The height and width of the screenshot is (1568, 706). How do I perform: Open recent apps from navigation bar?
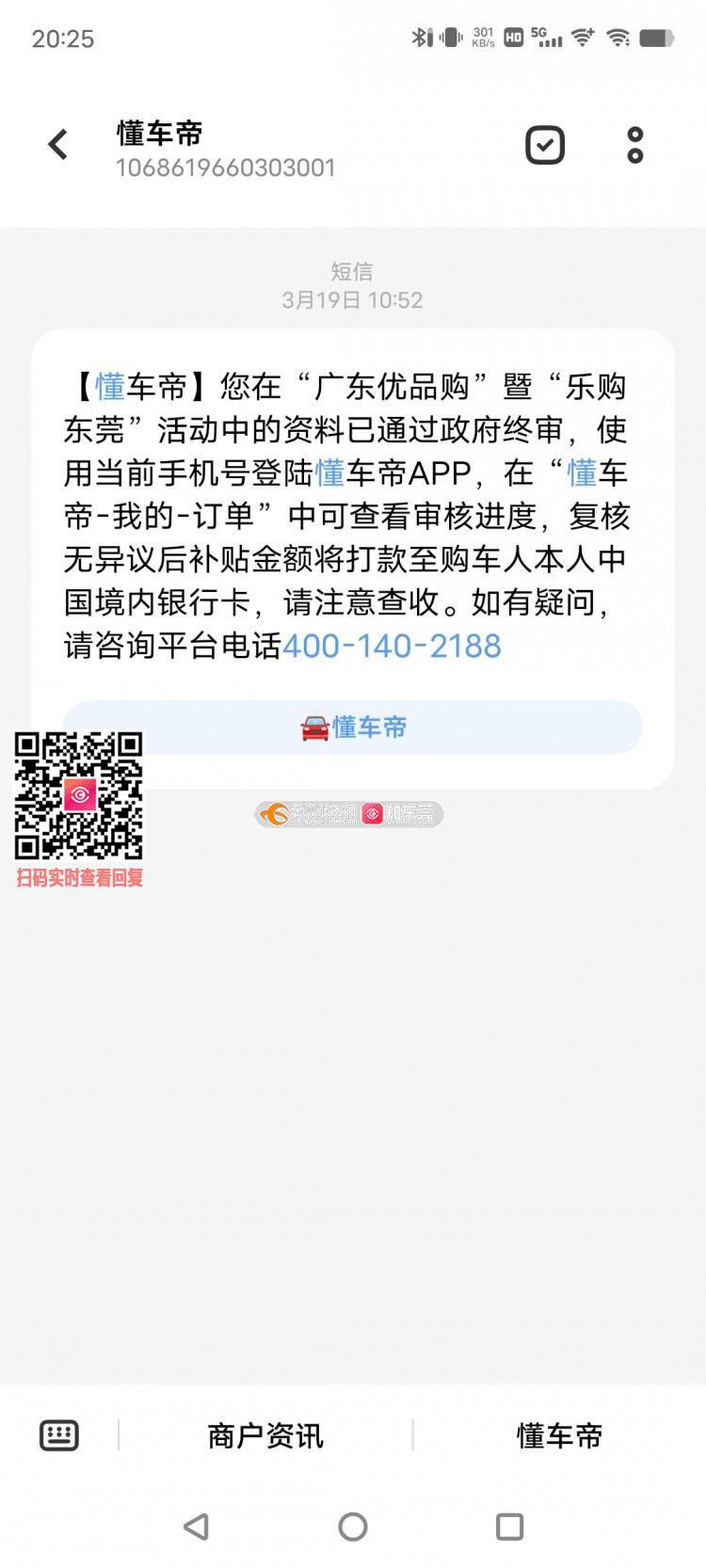pyautogui.click(x=509, y=1527)
